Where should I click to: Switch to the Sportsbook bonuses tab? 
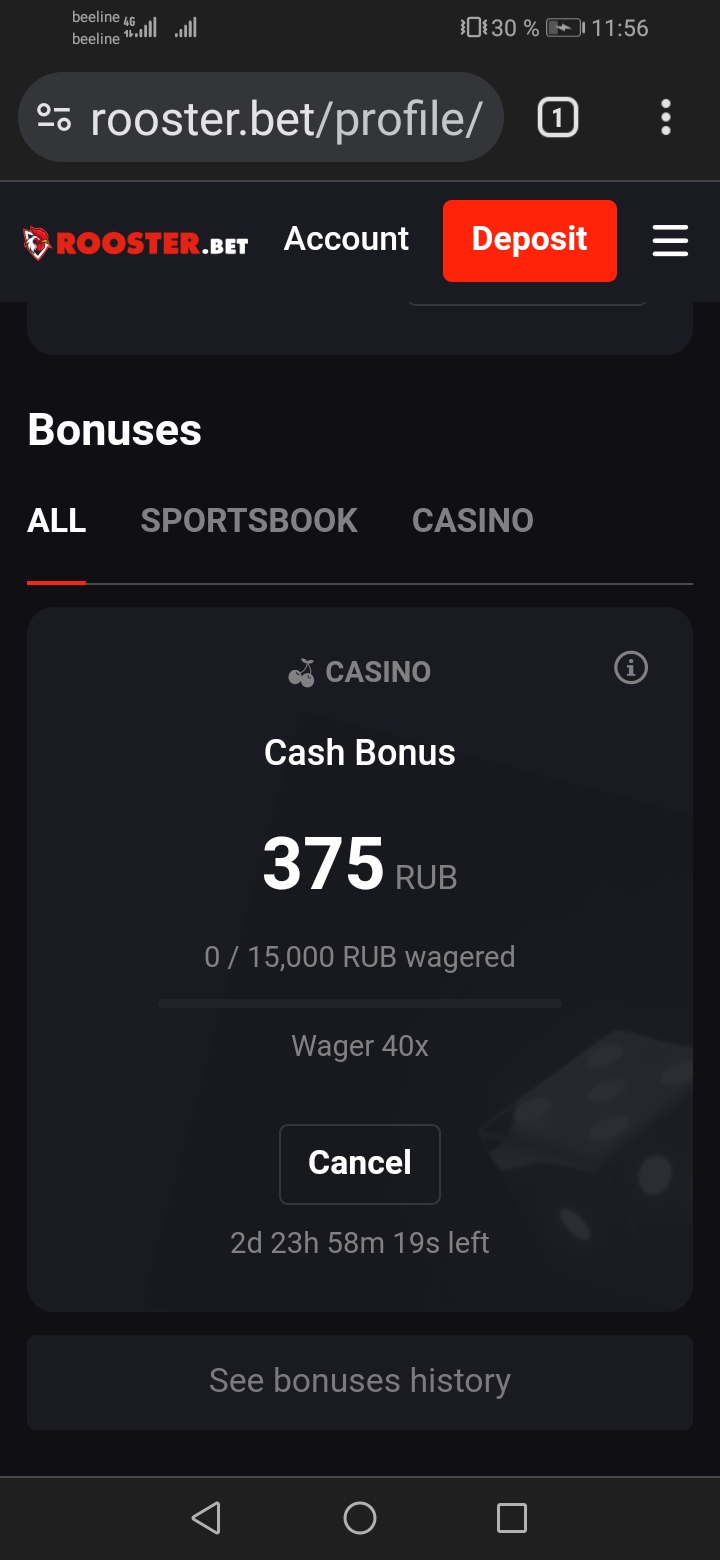pyautogui.click(x=249, y=520)
